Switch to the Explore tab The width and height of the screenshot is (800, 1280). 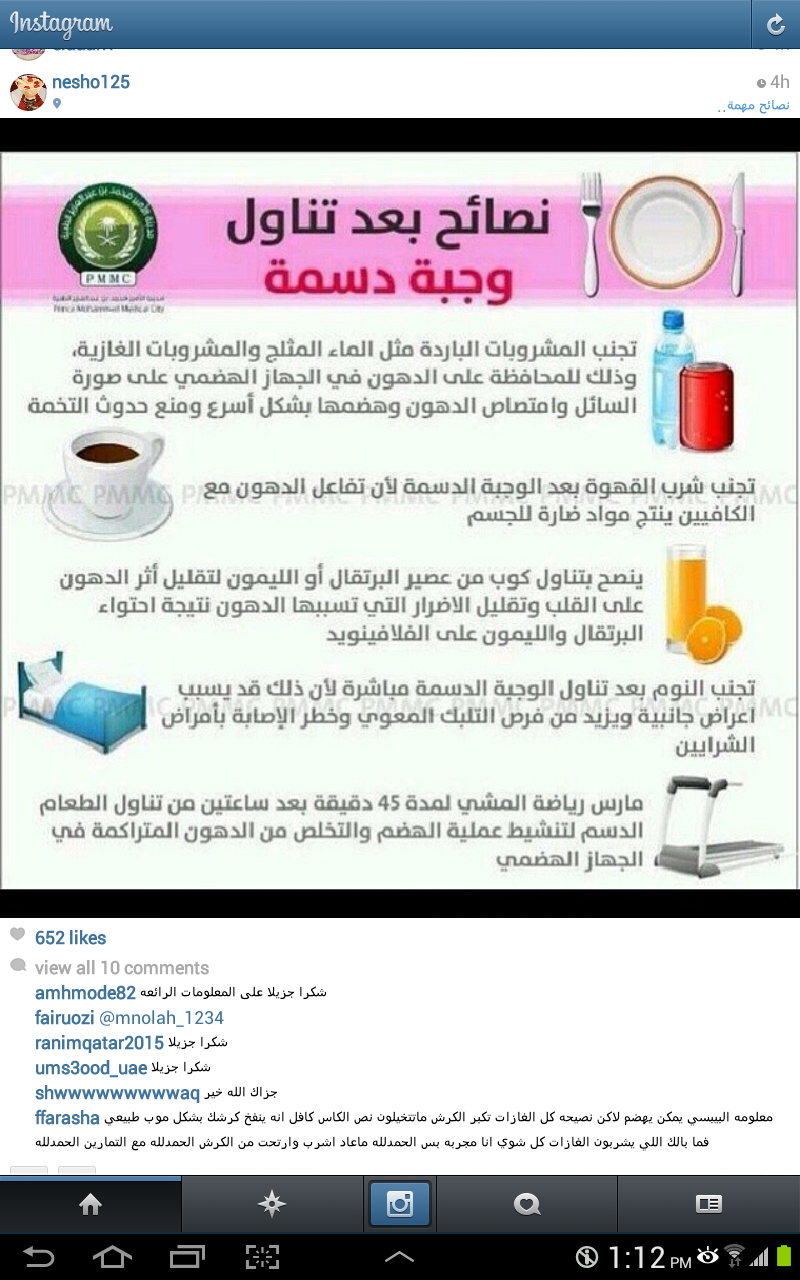[x=271, y=1205]
